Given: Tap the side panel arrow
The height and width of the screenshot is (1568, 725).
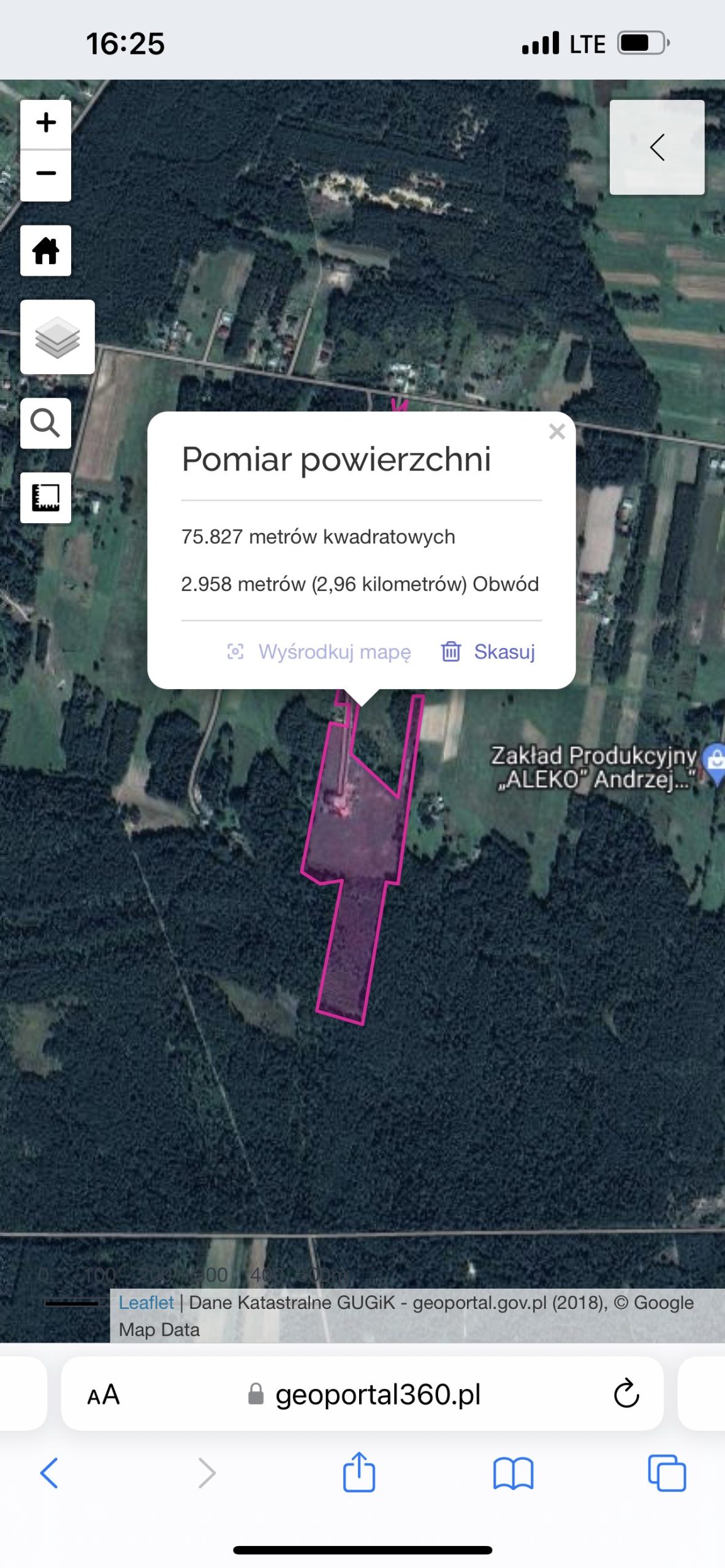Looking at the screenshot, I should click(x=656, y=148).
